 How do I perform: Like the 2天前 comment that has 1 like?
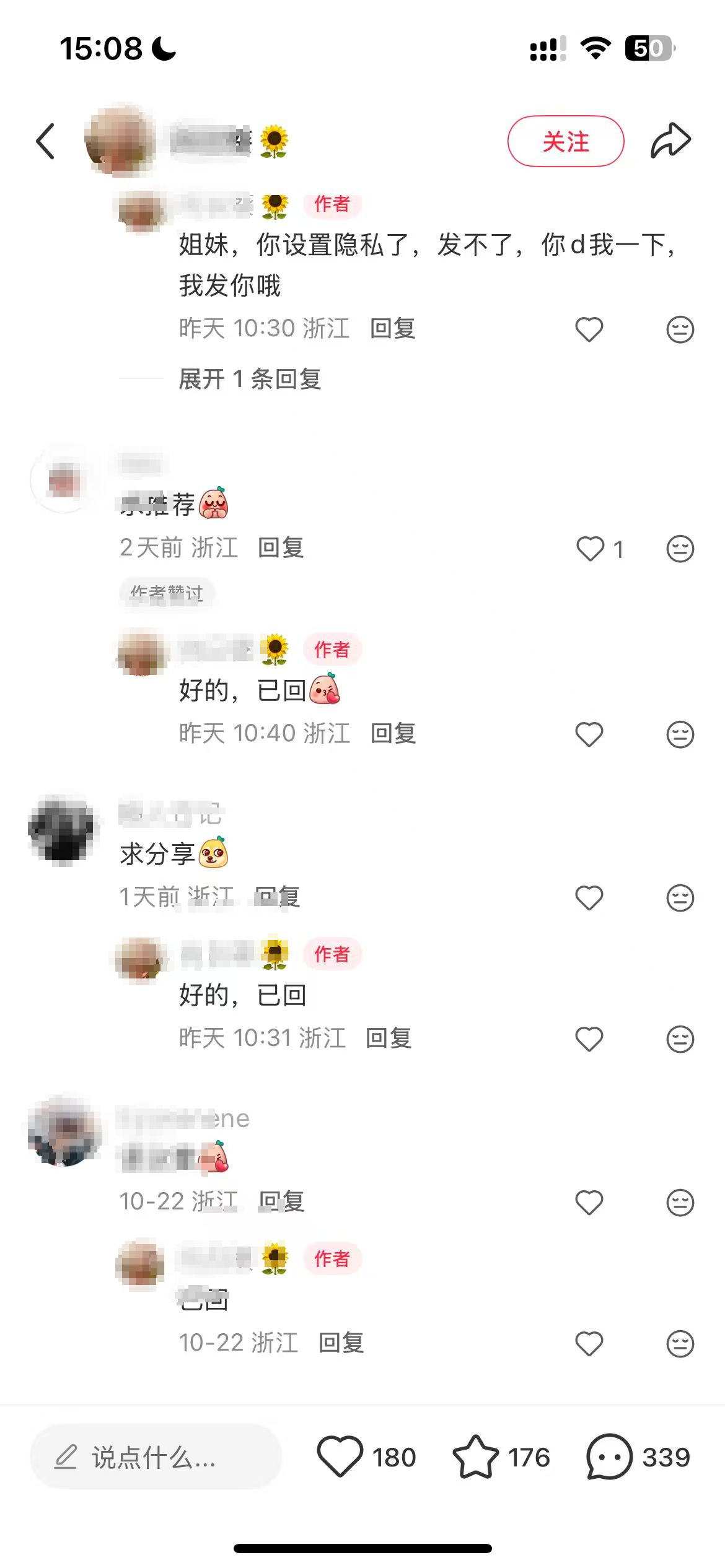590,549
